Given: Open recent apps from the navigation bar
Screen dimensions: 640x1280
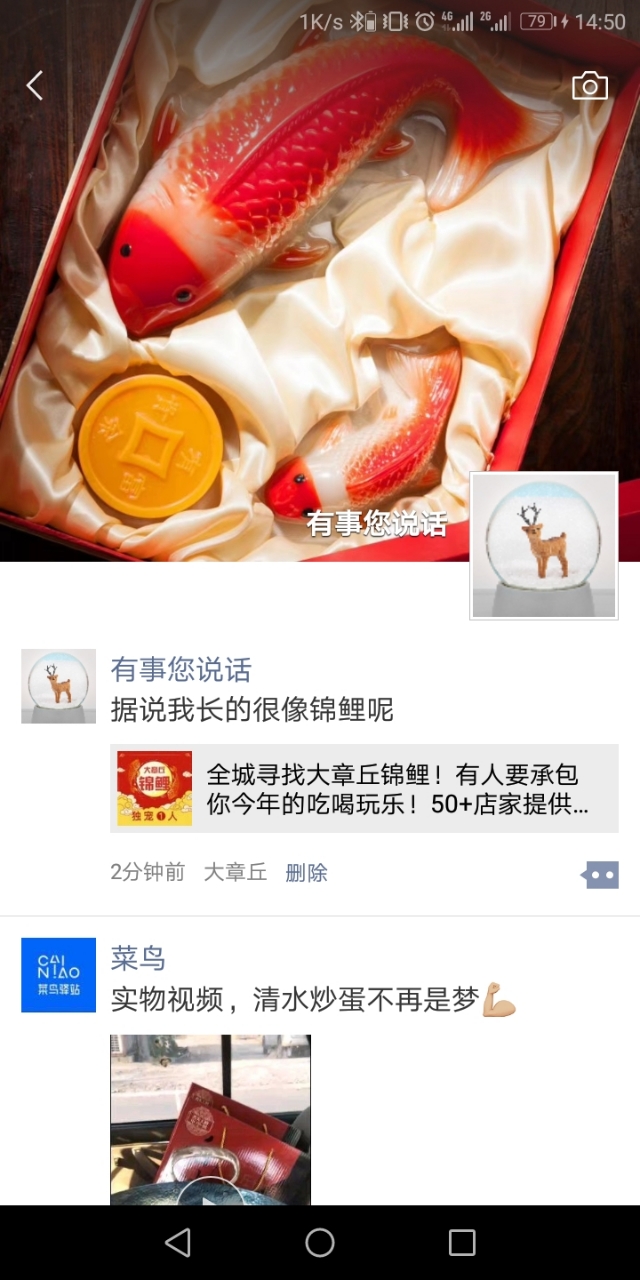Looking at the screenshot, I should tap(462, 1242).
